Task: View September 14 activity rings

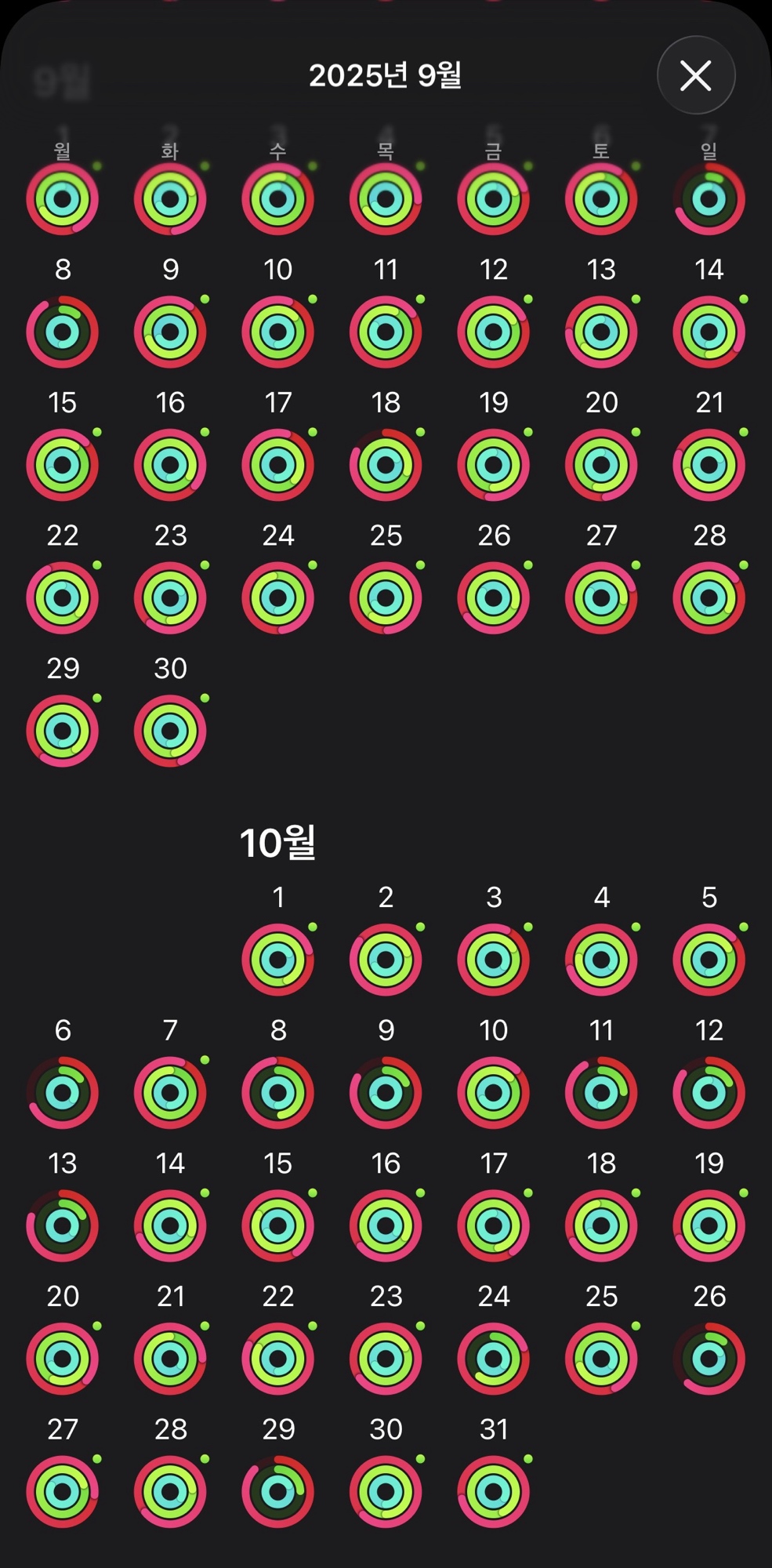Action: tap(709, 332)
